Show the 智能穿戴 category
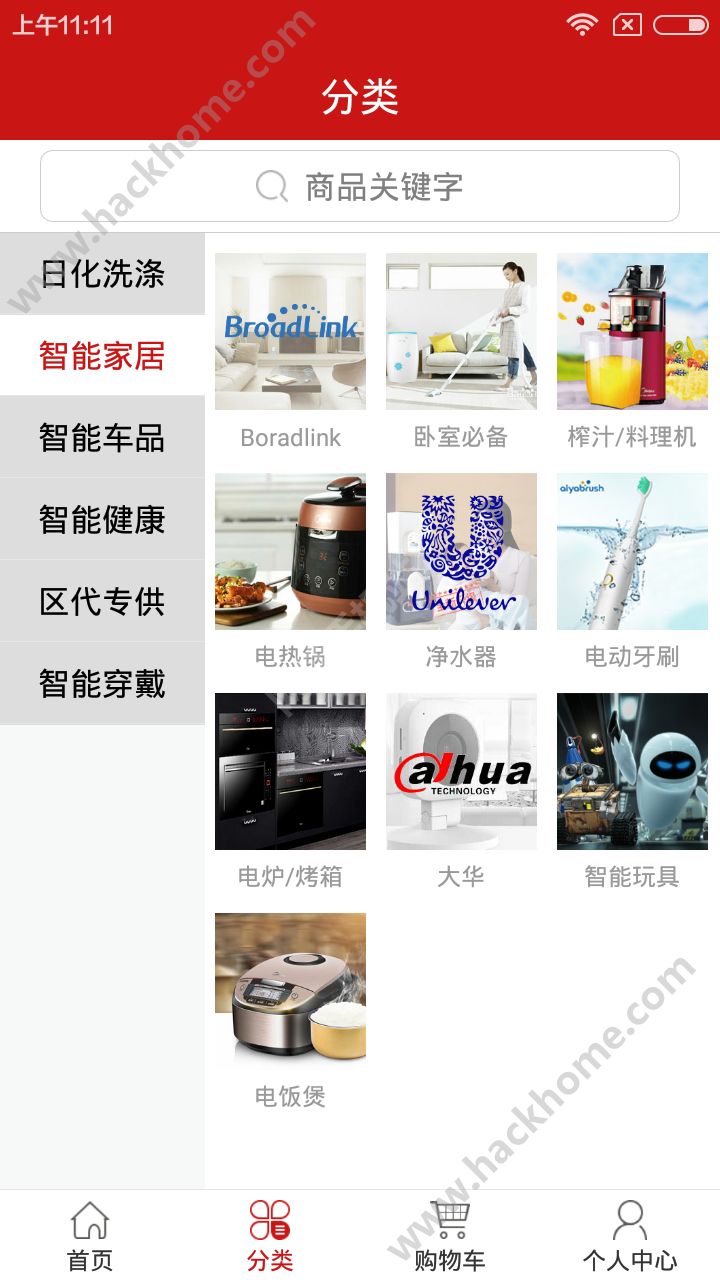Image resolution: width=720 pixels, height=1280 pixels. 102,684
